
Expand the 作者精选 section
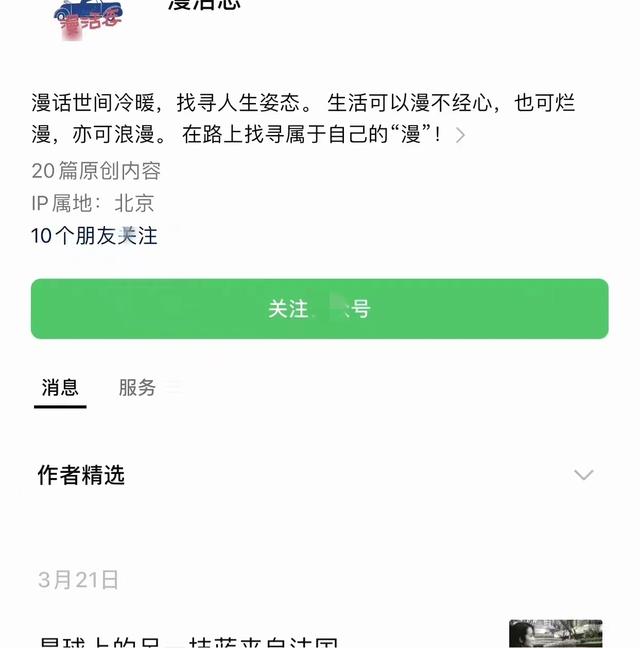pos(583,475)
